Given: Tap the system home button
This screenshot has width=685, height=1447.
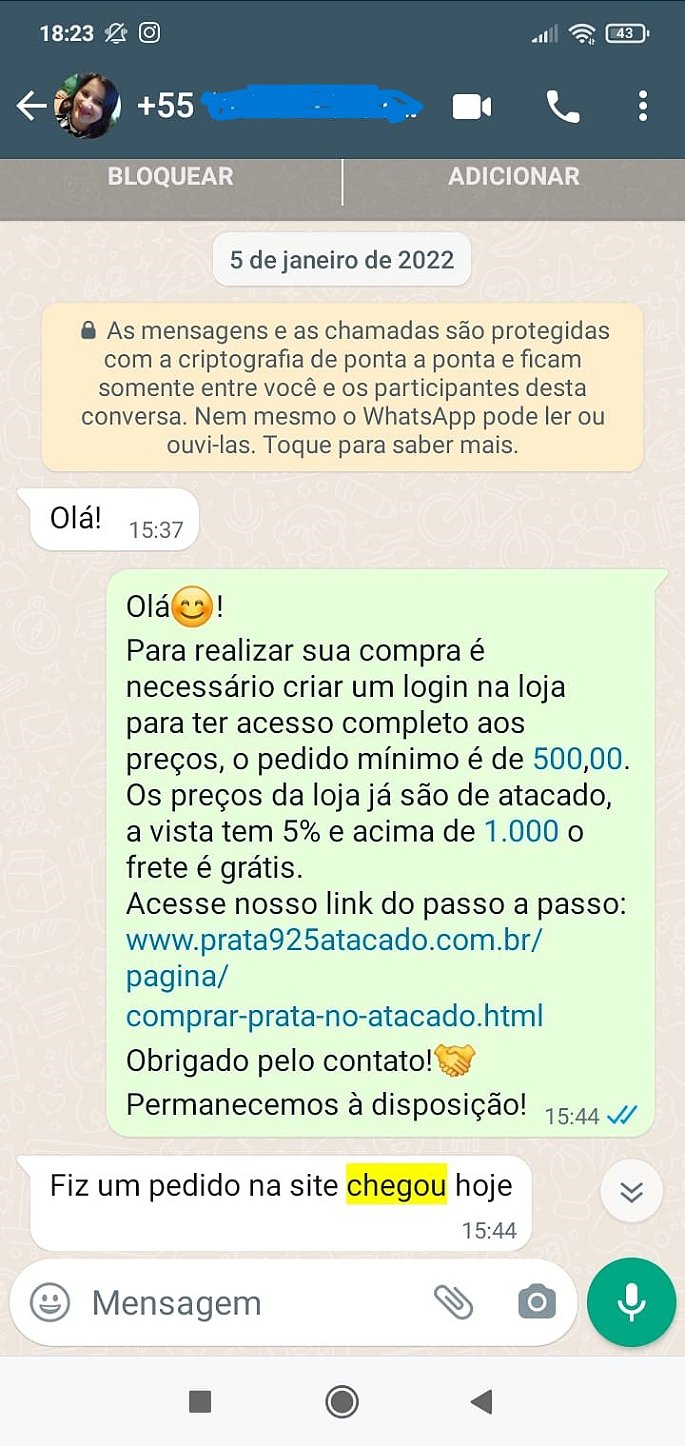Looking at the screenshot, I should click(342, 1402).
